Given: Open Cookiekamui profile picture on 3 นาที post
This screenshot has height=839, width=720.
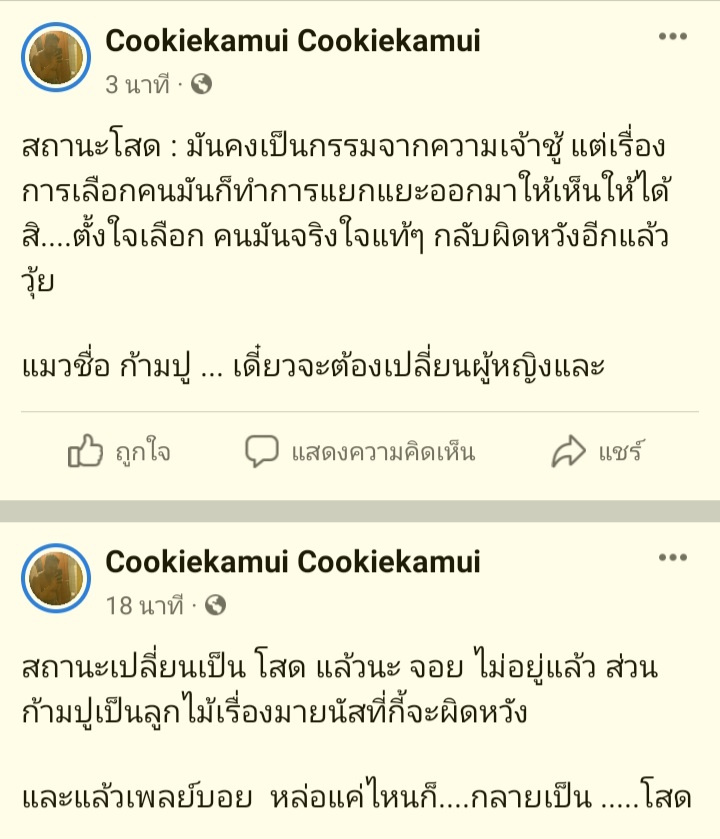Looking at the screenshot, I should tap(56, 57).
